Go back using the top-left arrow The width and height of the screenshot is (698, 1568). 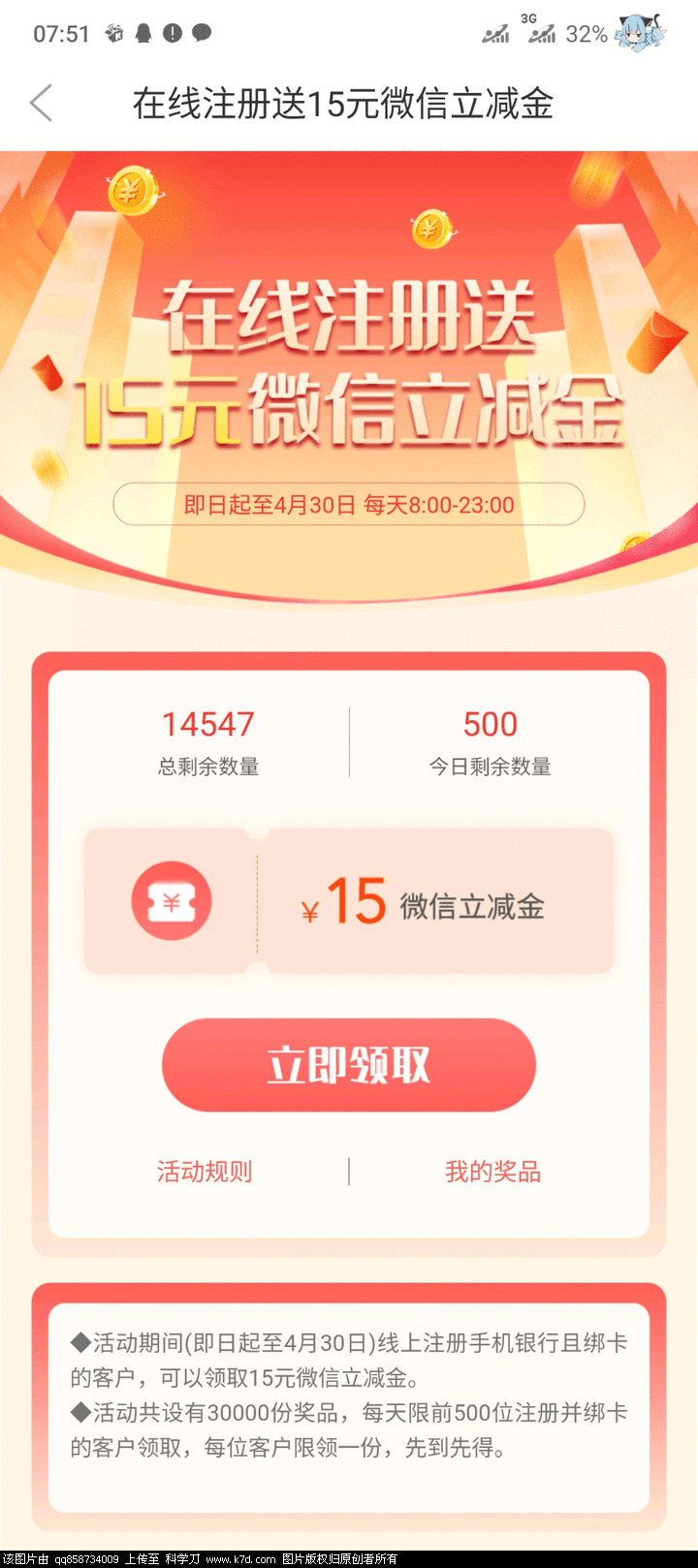coord(41,103)
